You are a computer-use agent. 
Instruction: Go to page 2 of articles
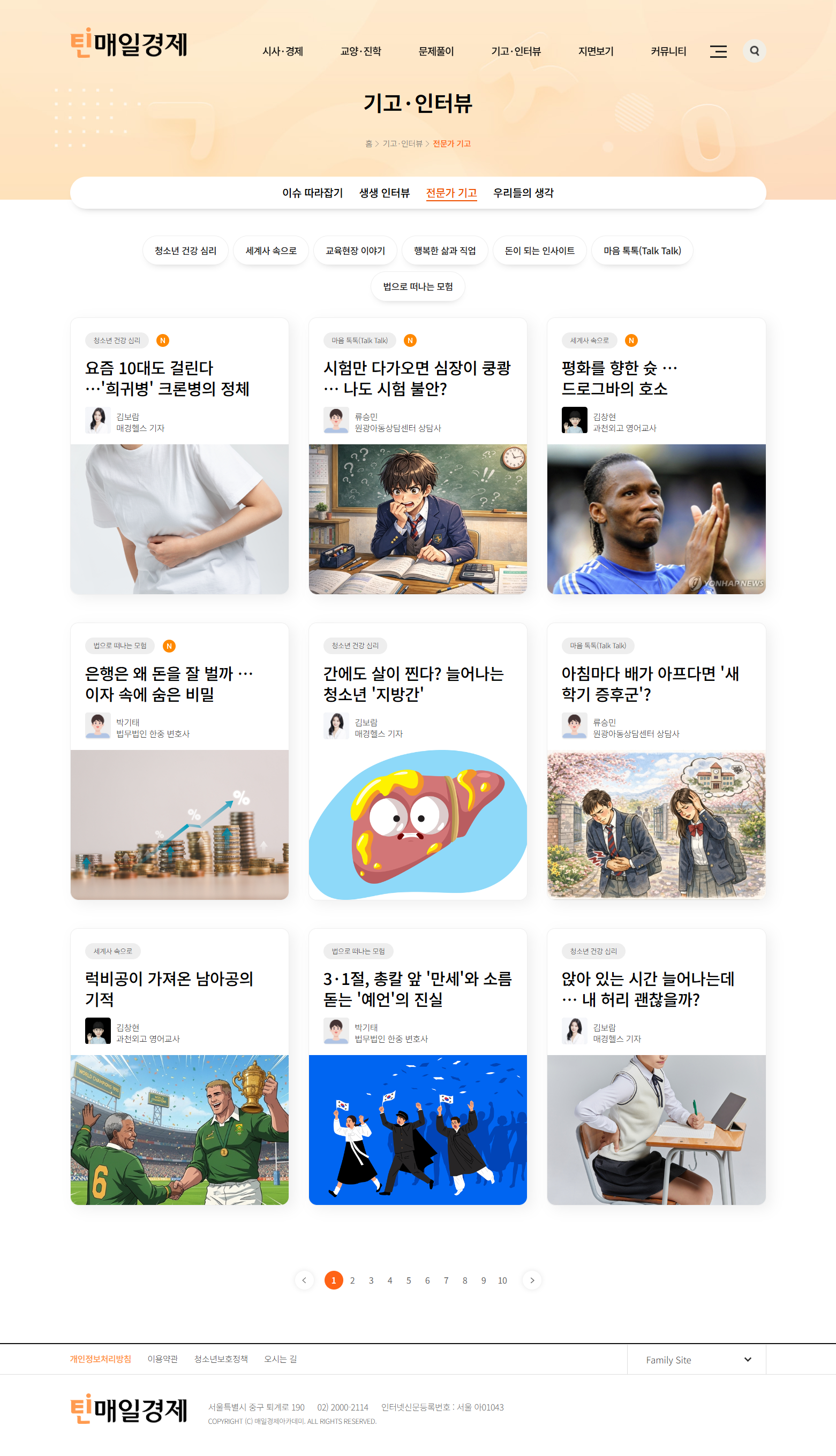pyautogui.click(x=352, y=1280)
